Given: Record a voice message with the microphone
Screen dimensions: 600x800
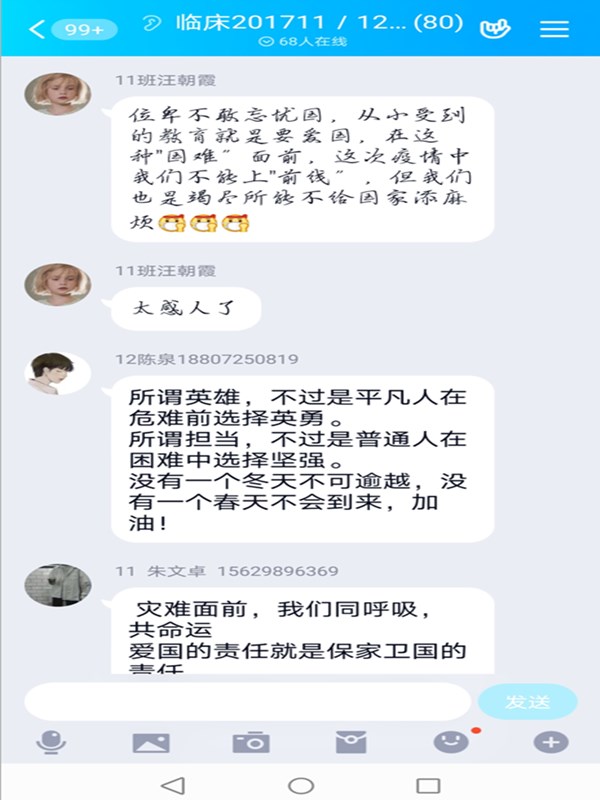Looking at the screenshot, I should (51, 743).
